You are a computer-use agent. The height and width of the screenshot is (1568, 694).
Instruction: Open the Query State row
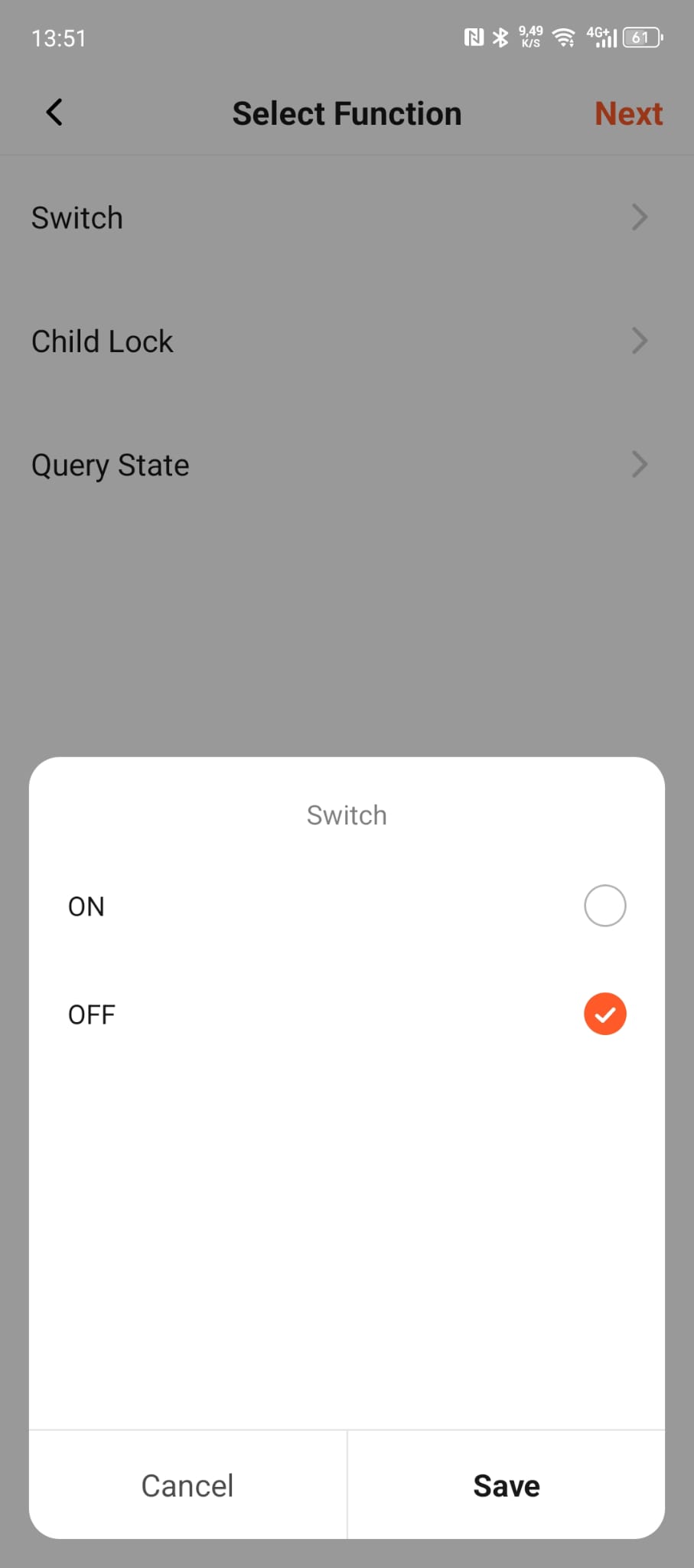click(x=347, y=465)
